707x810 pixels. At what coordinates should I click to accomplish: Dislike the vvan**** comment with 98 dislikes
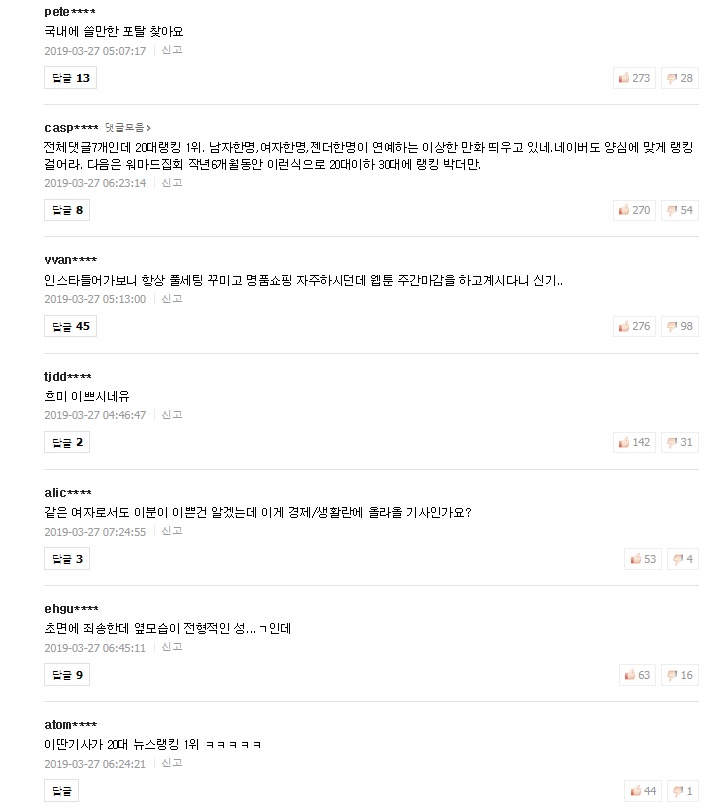tap(680, 326)
